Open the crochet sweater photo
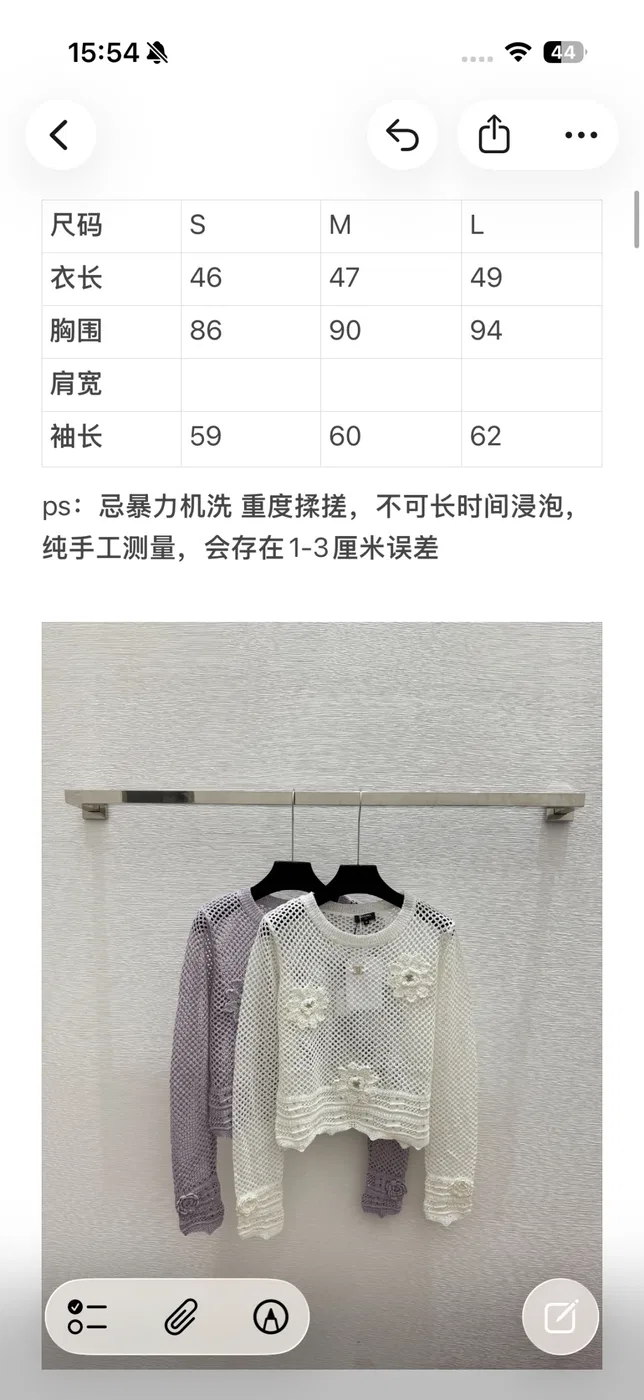The width and height of the screenshot is (644, 1400). point(322,995)
